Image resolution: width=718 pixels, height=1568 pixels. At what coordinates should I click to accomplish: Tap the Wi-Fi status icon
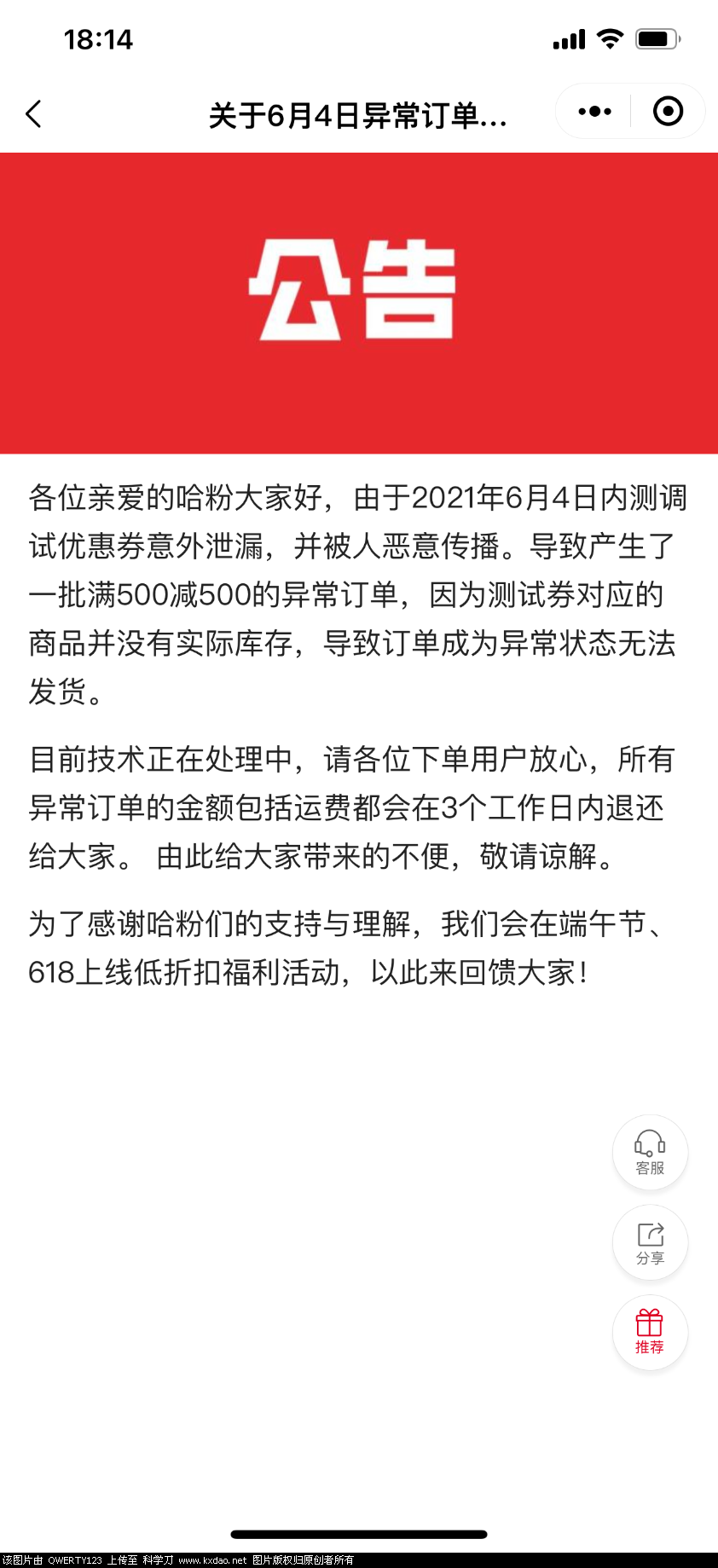tap(611, 38)
